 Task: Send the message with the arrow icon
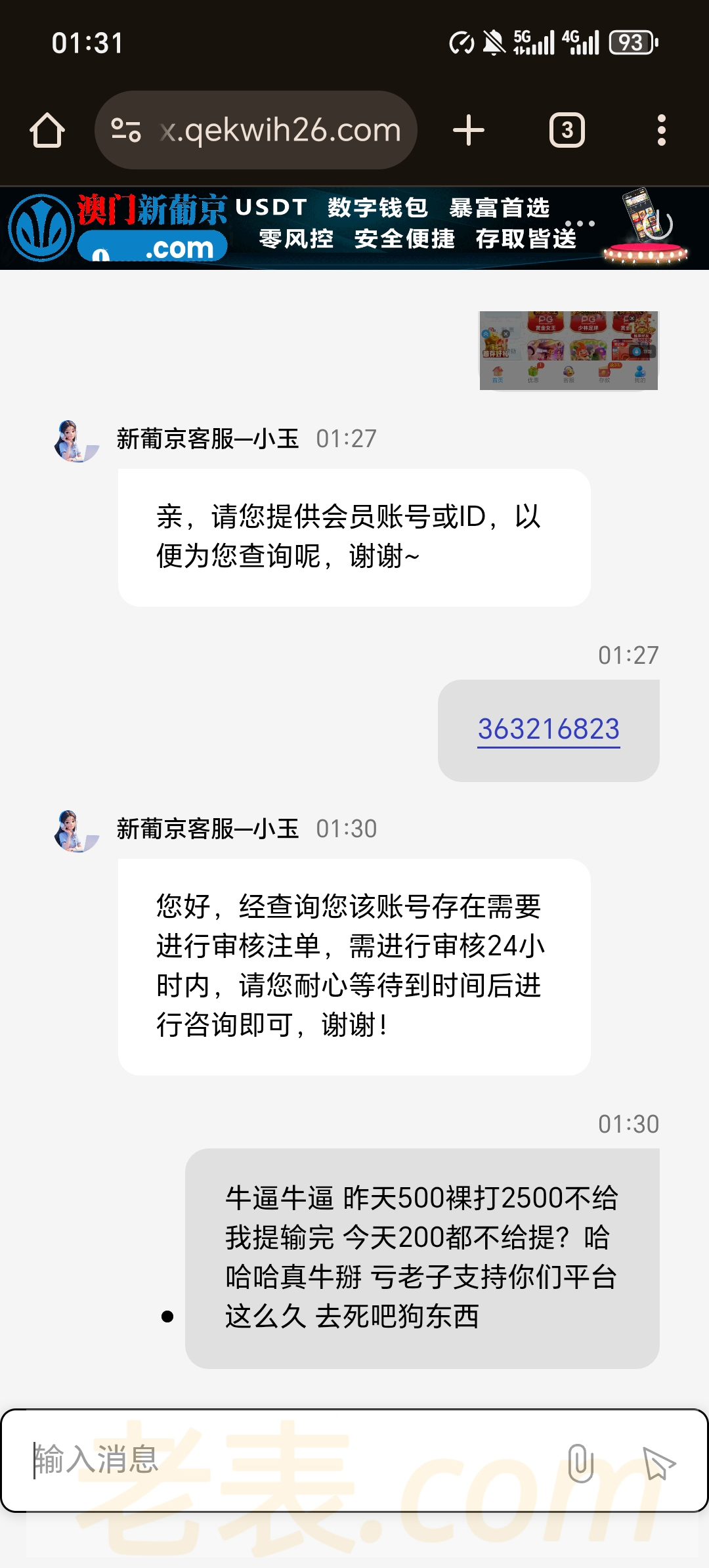point(658,1463)
